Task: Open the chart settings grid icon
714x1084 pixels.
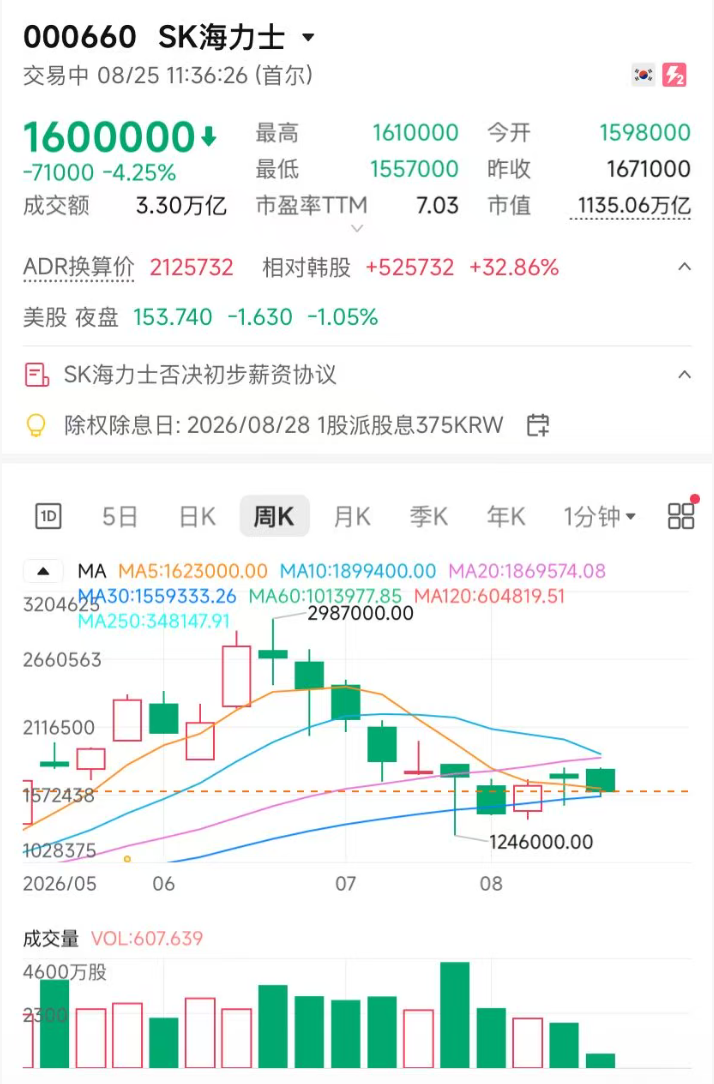Action: [x=681, y=516]
